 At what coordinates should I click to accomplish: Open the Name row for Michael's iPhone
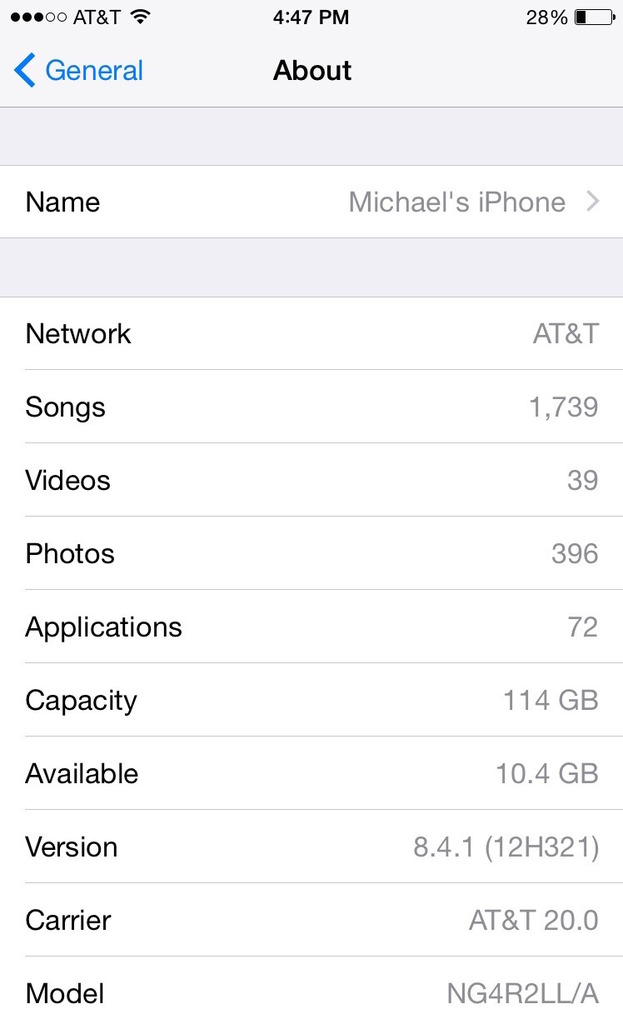coord(311,202)
